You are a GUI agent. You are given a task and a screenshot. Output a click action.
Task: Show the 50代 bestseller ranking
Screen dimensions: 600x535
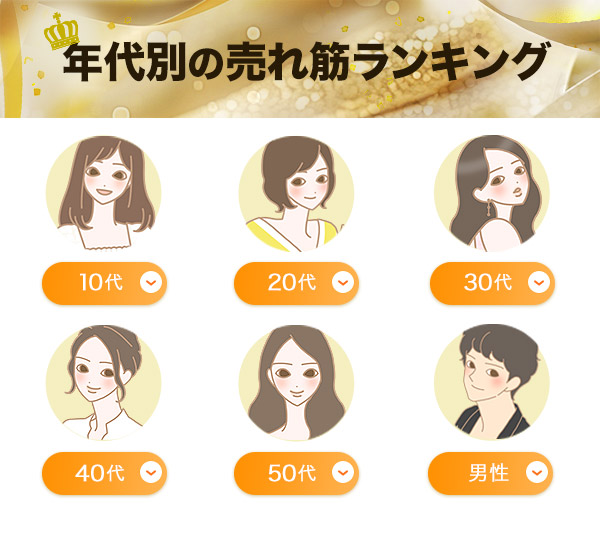pyautogui.click(x=296, y=473)
